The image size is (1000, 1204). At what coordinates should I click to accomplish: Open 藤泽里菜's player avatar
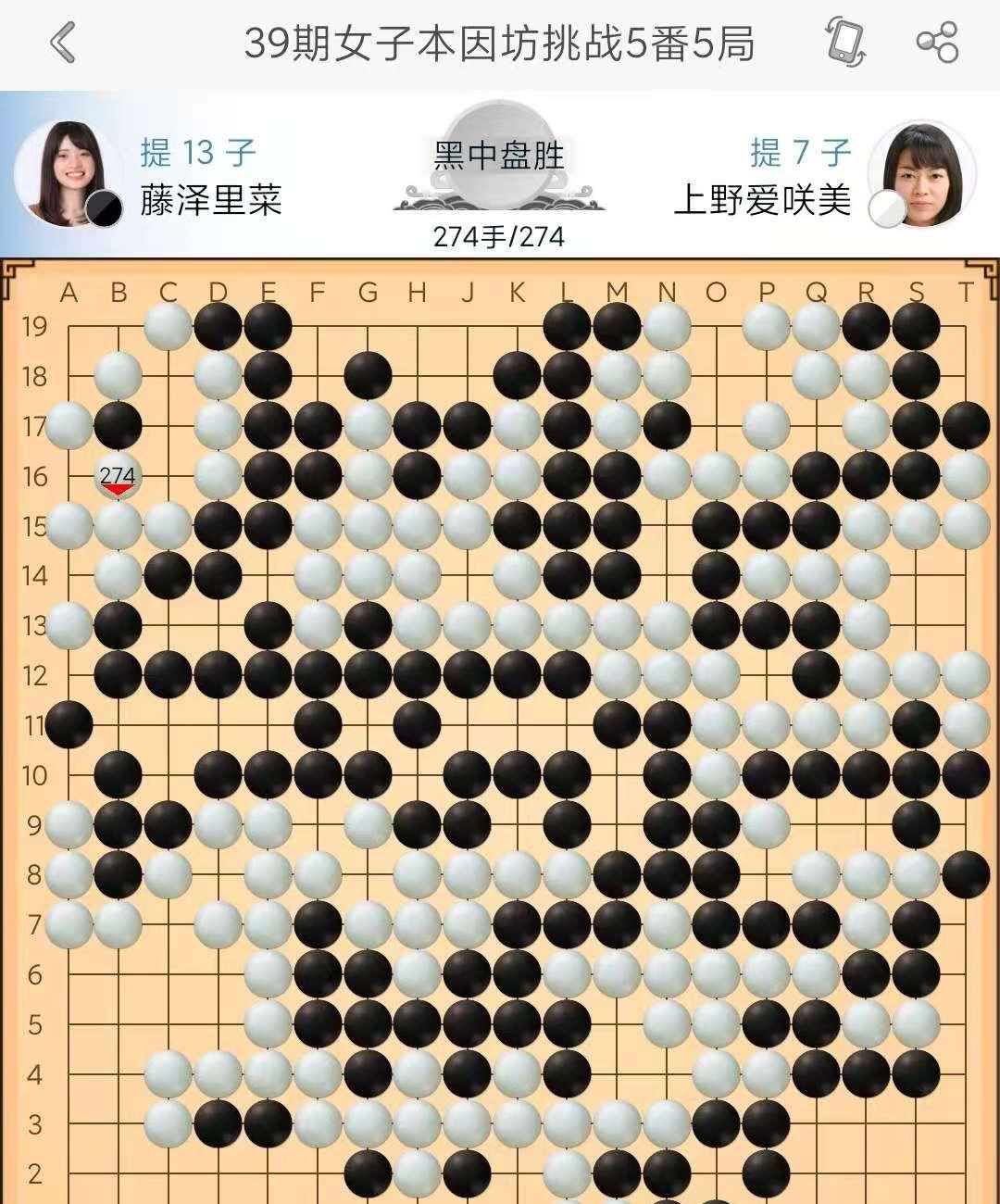(x=65, y=173)
